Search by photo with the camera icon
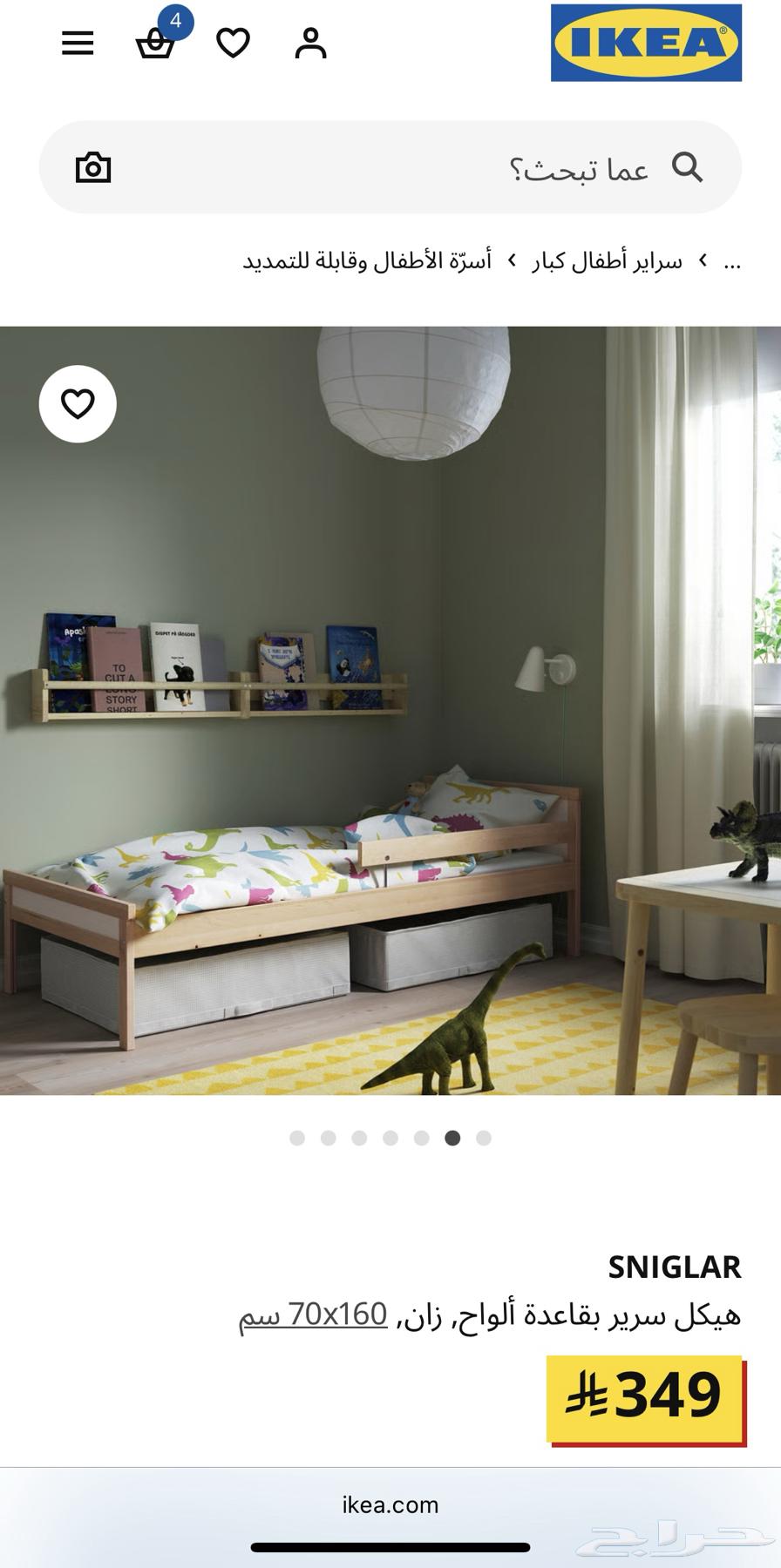 pyautogui.click(x=93, y=167)
